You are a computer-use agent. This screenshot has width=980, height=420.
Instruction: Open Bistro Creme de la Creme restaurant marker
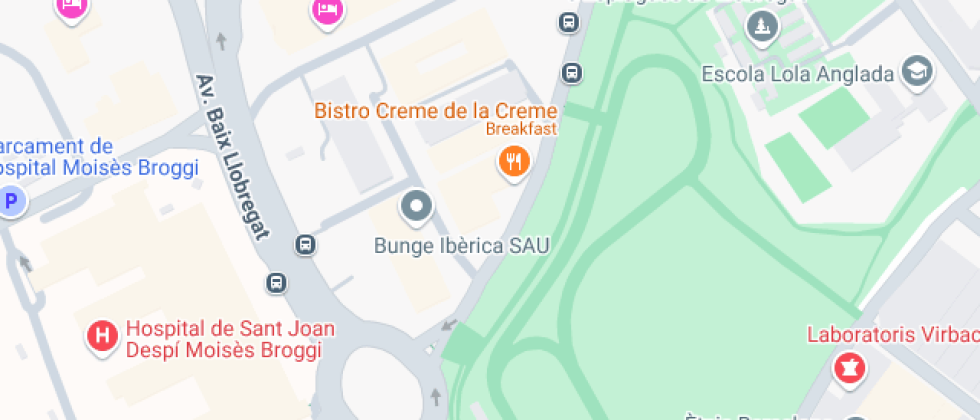click(514, 161)
